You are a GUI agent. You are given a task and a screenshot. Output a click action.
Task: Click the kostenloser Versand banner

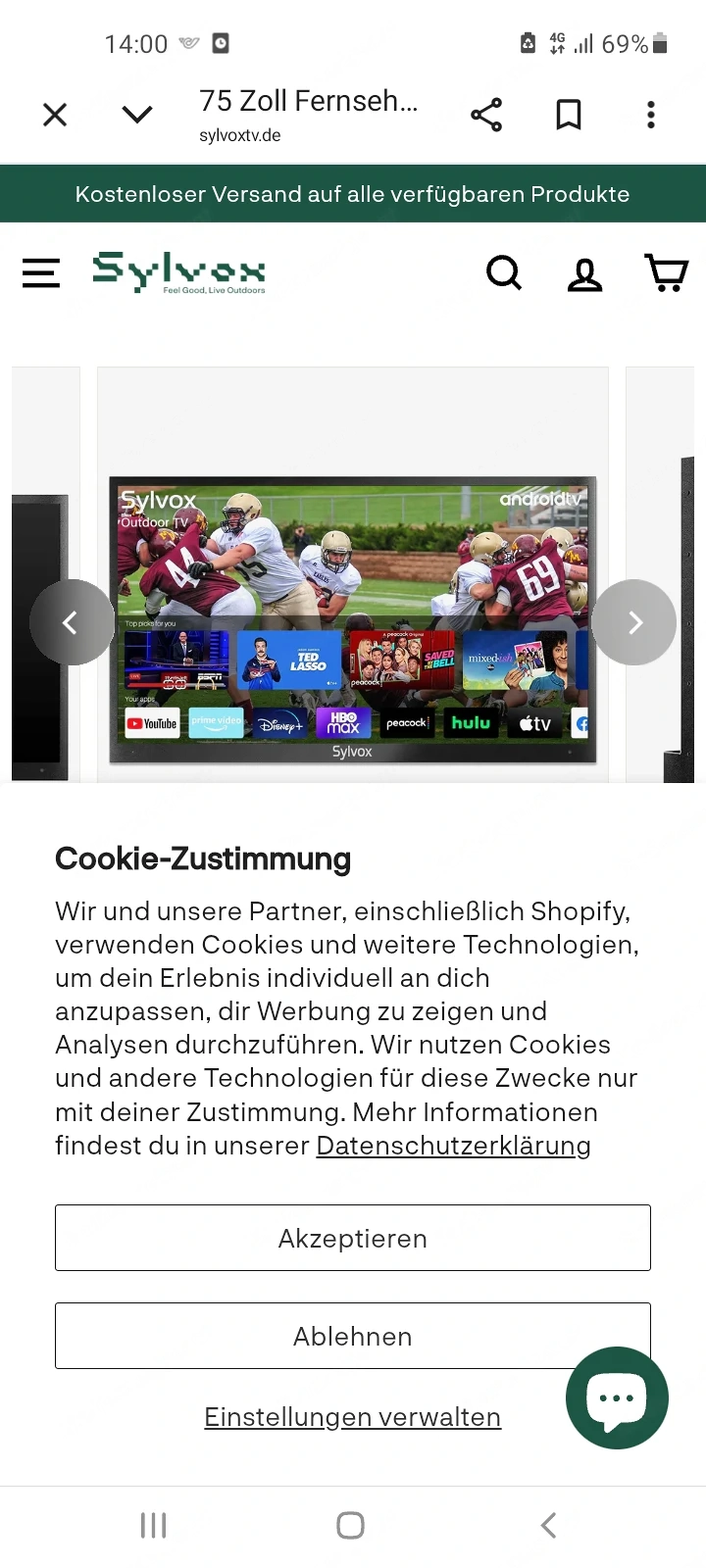(x=353, y=193)
